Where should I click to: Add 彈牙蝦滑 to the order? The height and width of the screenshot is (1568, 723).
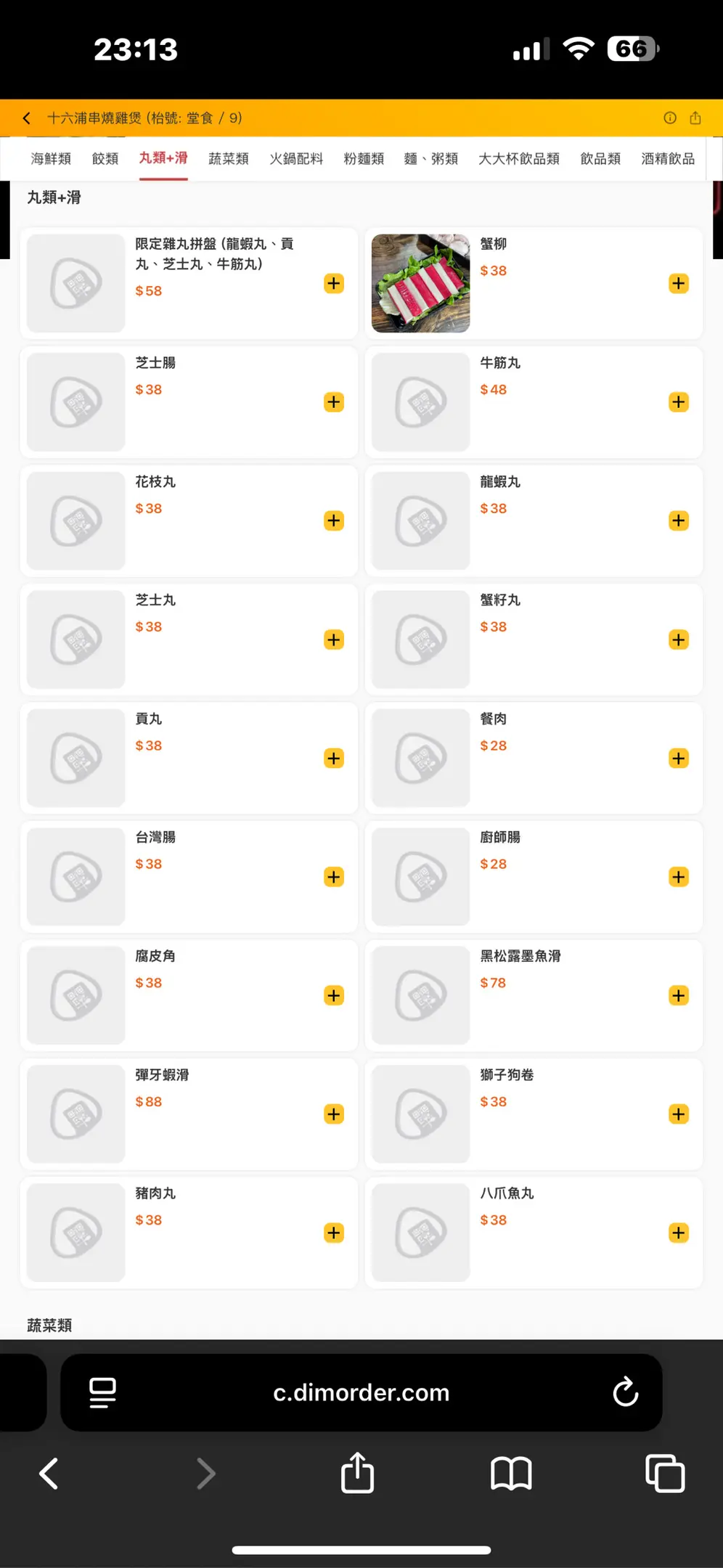(334, 1114)
